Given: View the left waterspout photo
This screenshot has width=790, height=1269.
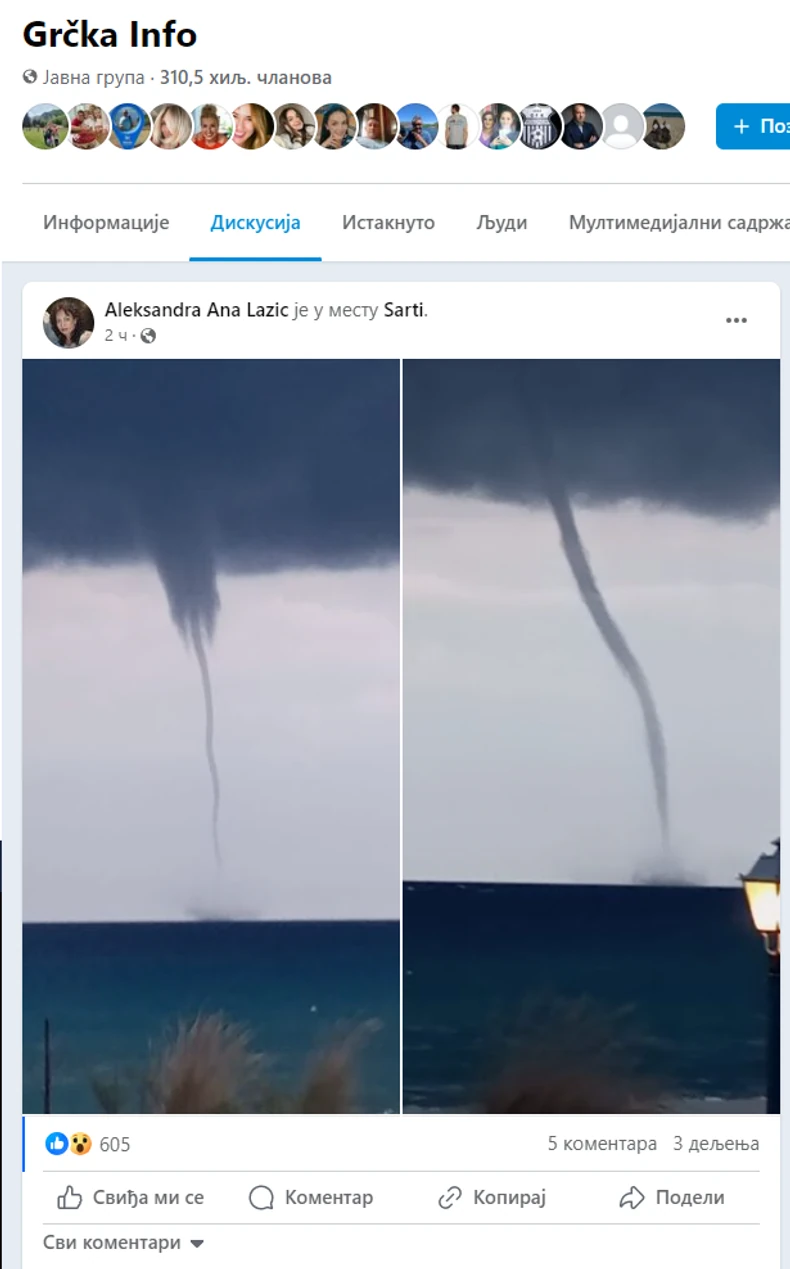Looking at the screenshot, I should click(x=211, y=735).
